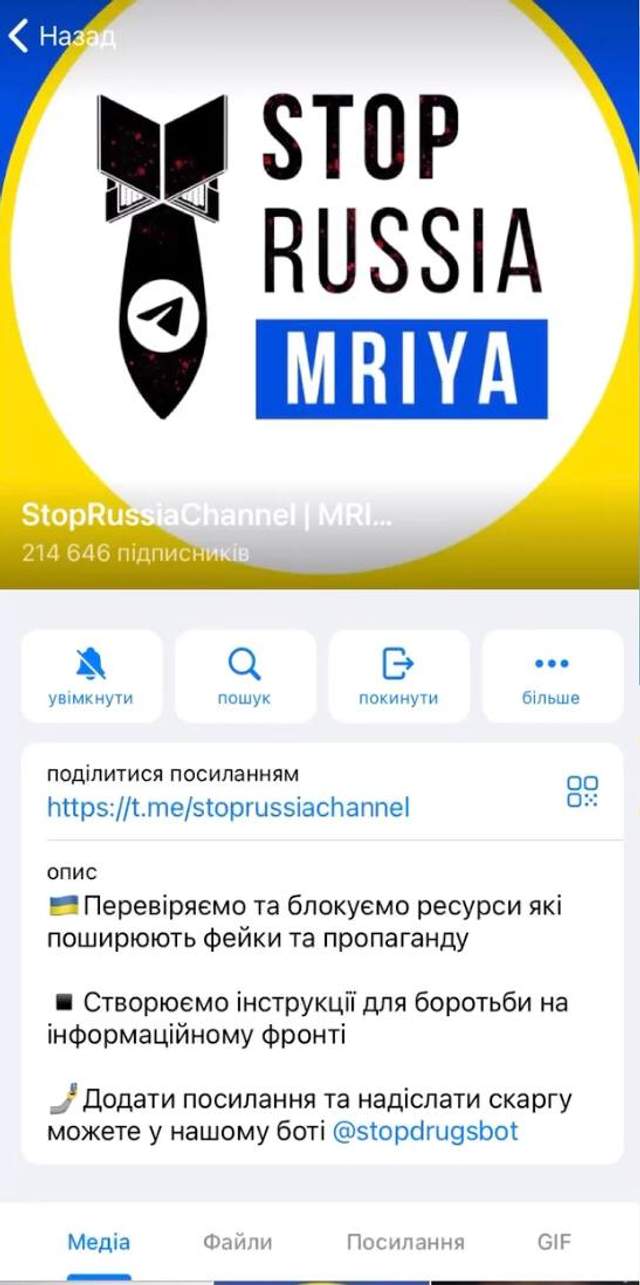640x1285 pixels.
Task: Switch to the GIF tab
Action: (554, 1242)
